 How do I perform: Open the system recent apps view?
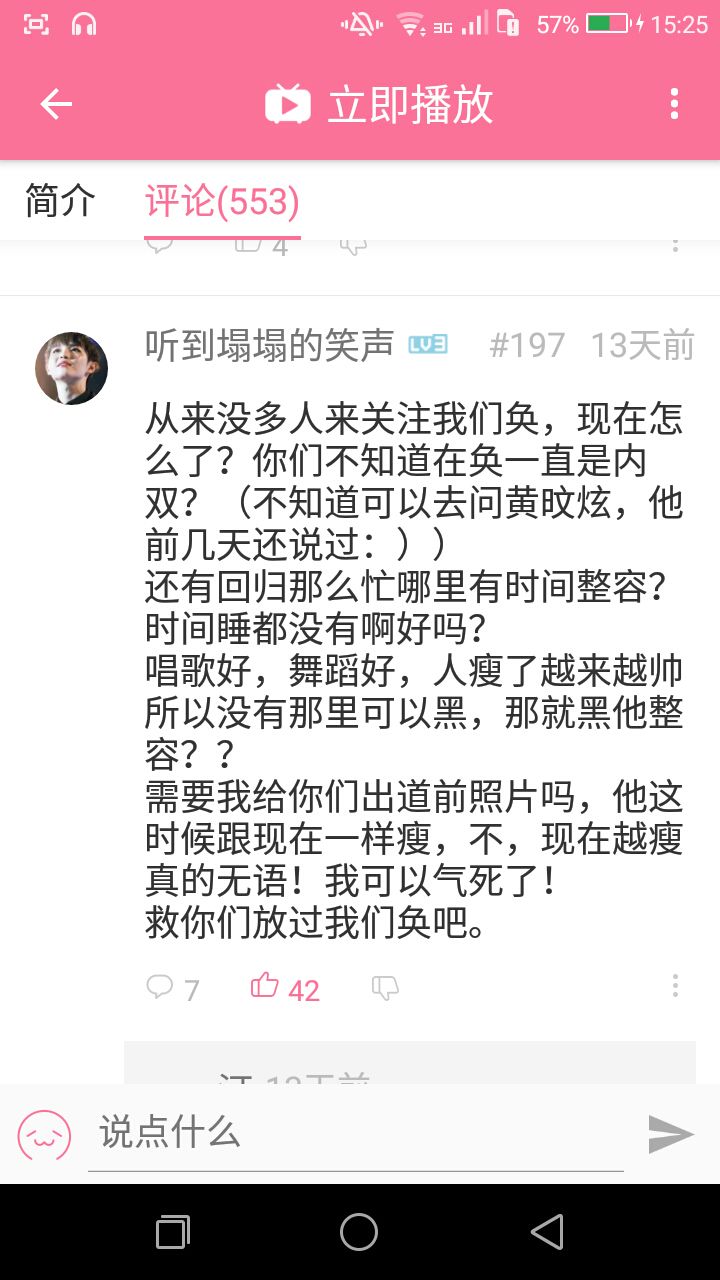click(x=173, y=1232)
